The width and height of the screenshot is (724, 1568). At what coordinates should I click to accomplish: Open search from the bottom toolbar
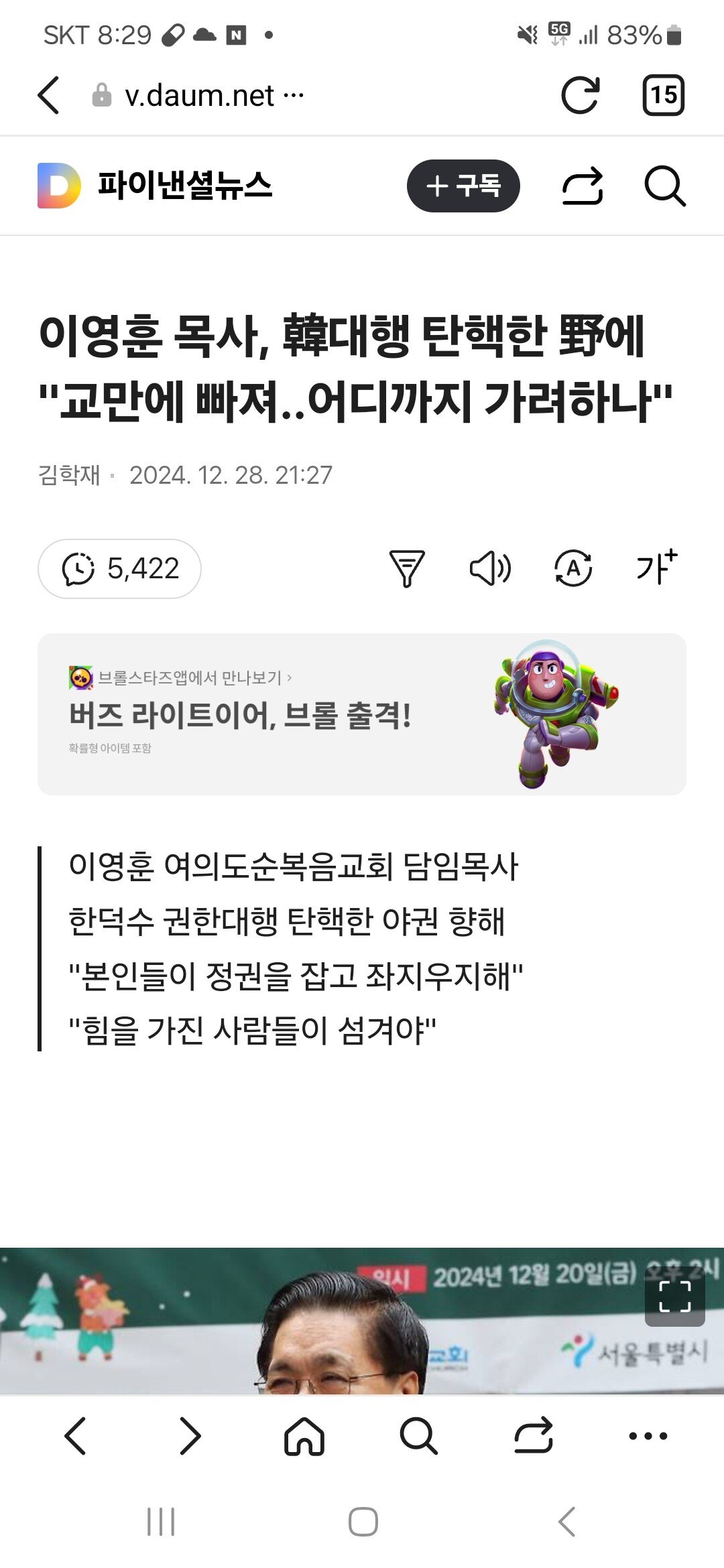point(418,1436)
